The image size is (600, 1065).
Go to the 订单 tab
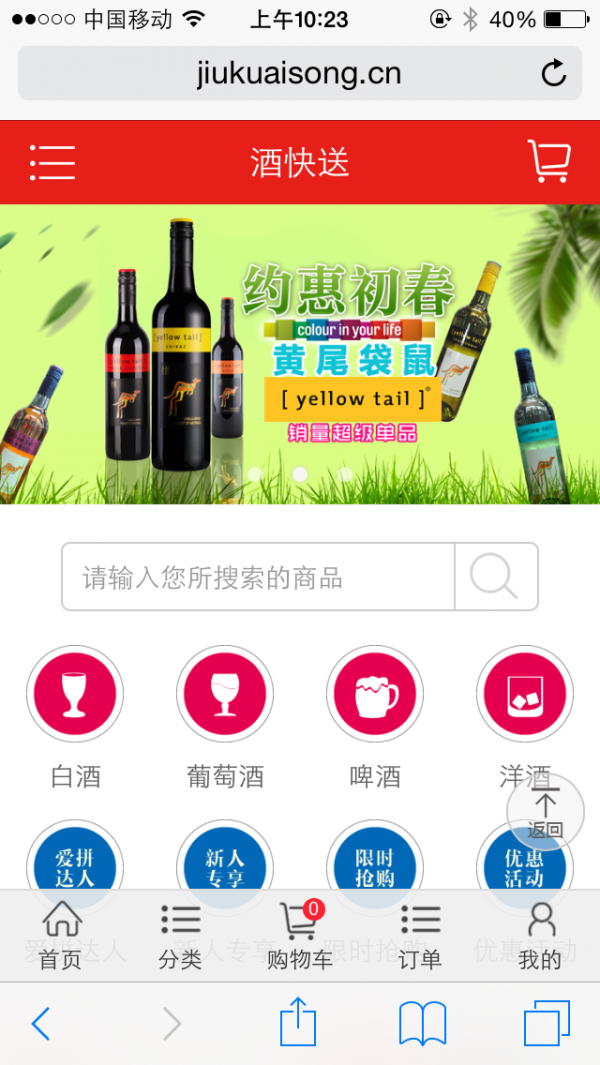[x=420, y=936]
